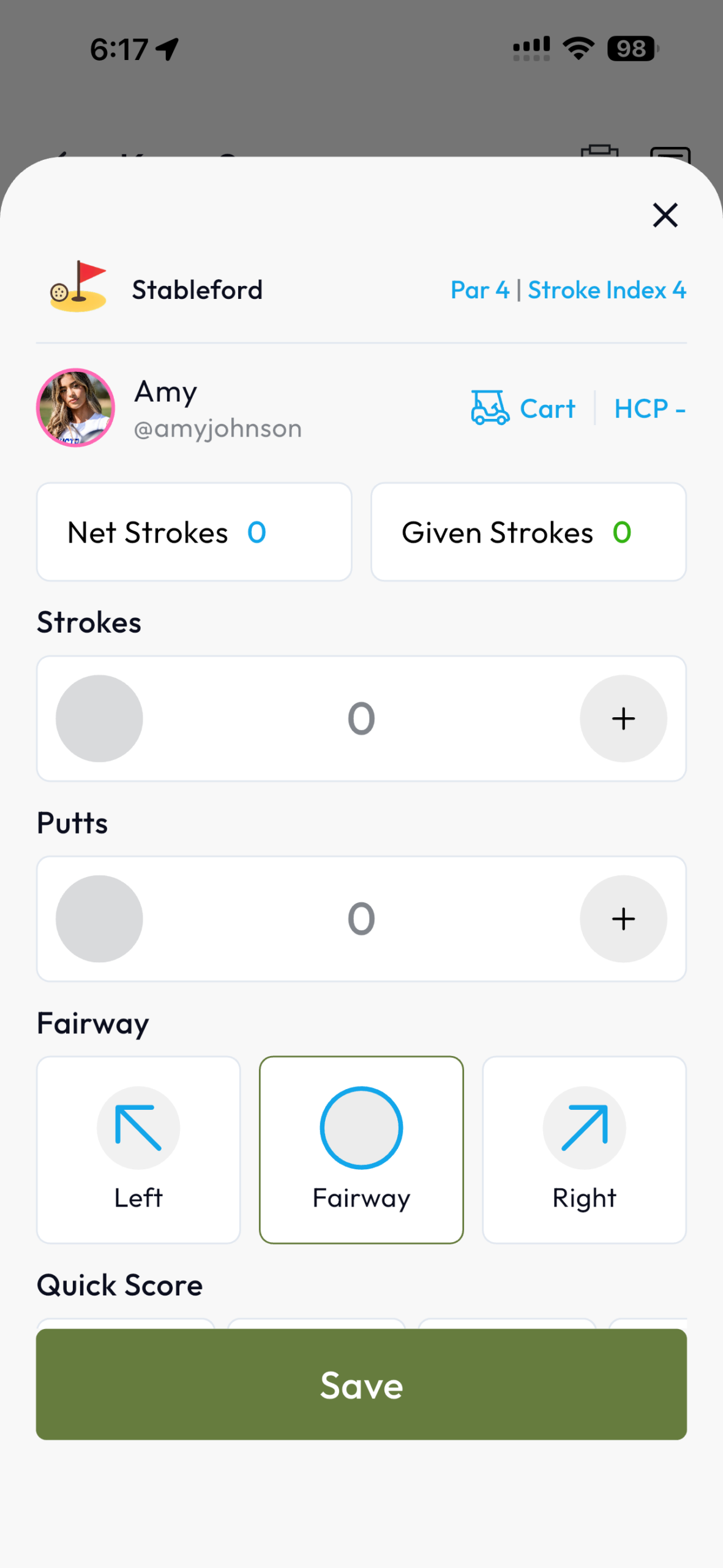Decrease the Strokes count
This screenshot has width=723, height=1568.
pyautogui.click(x=99, y=718)
